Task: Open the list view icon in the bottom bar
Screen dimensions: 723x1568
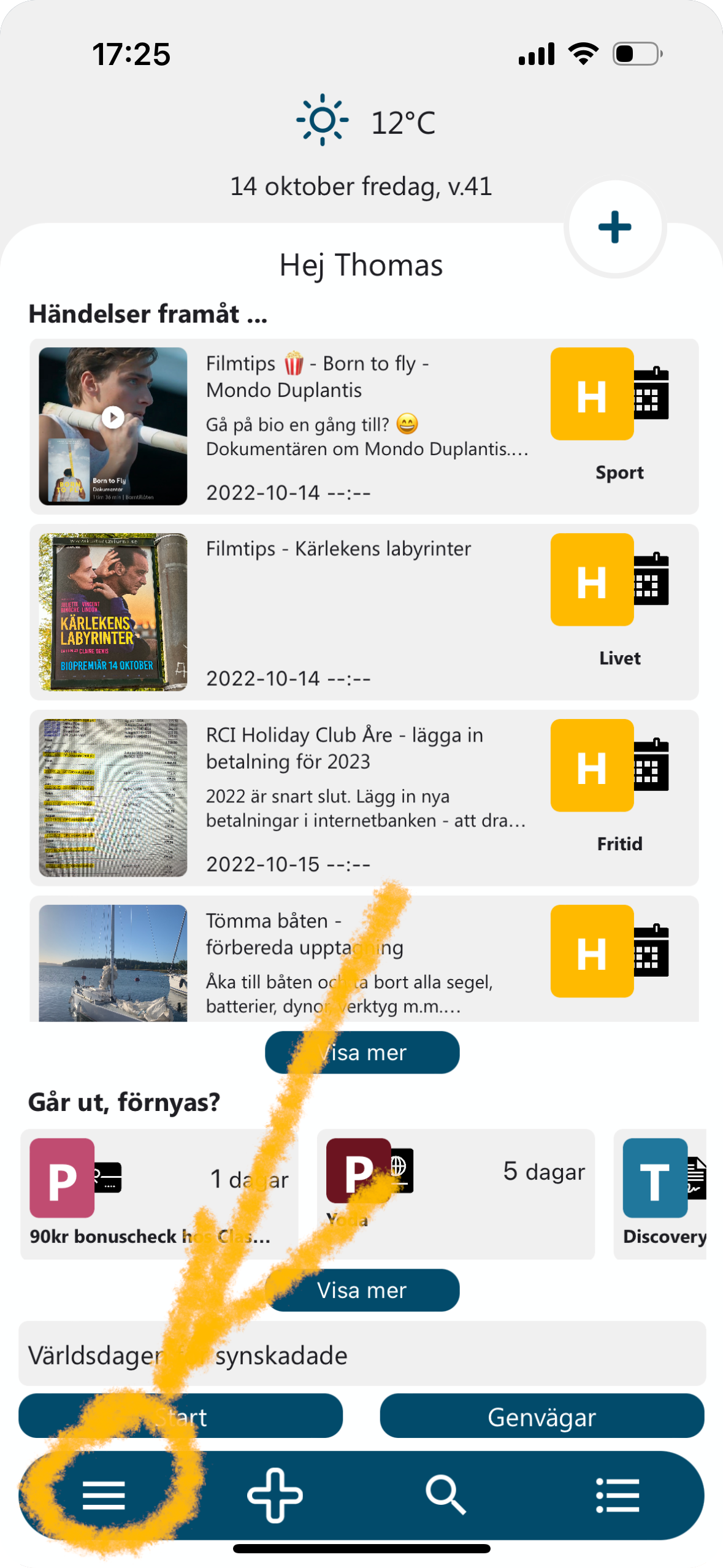Action: 618,1495
